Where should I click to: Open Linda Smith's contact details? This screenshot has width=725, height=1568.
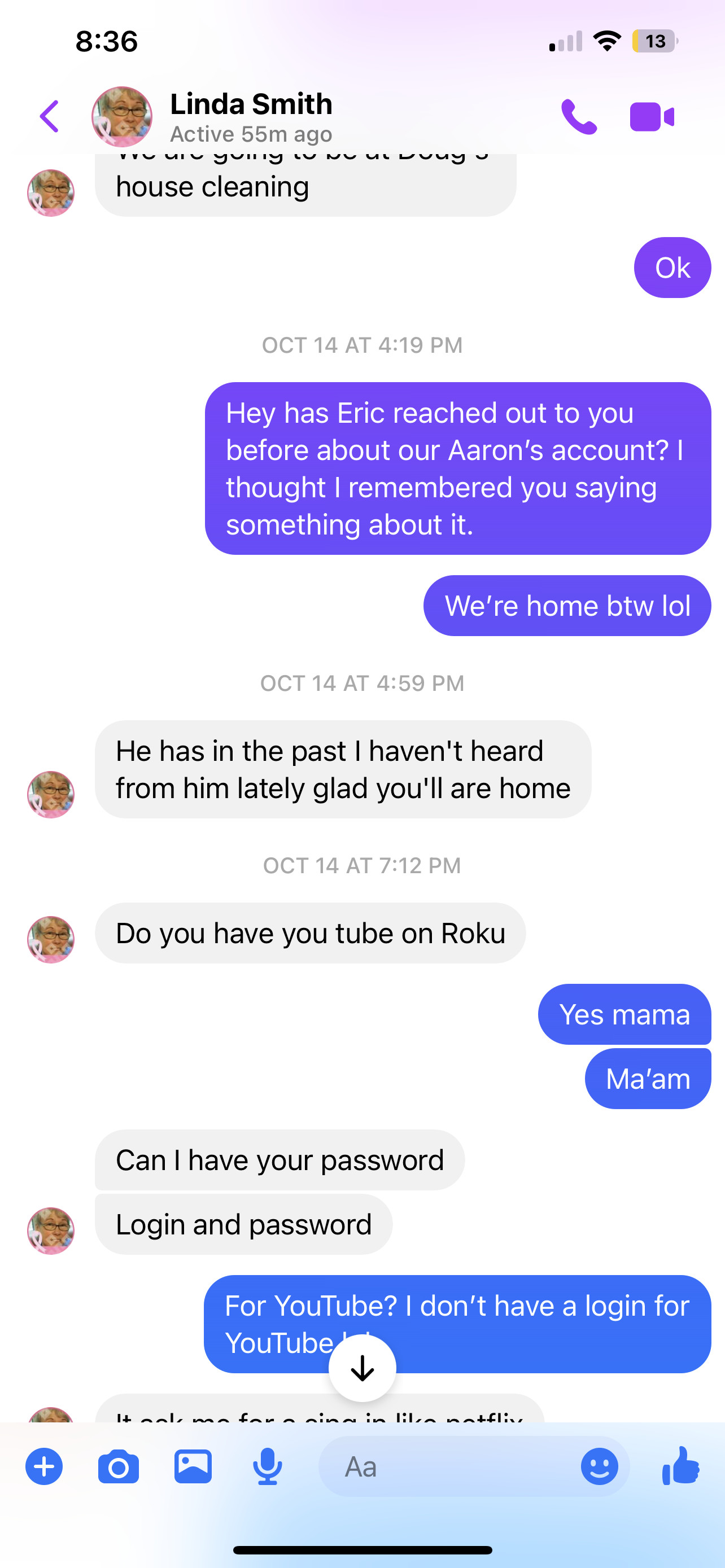point(250,116)
